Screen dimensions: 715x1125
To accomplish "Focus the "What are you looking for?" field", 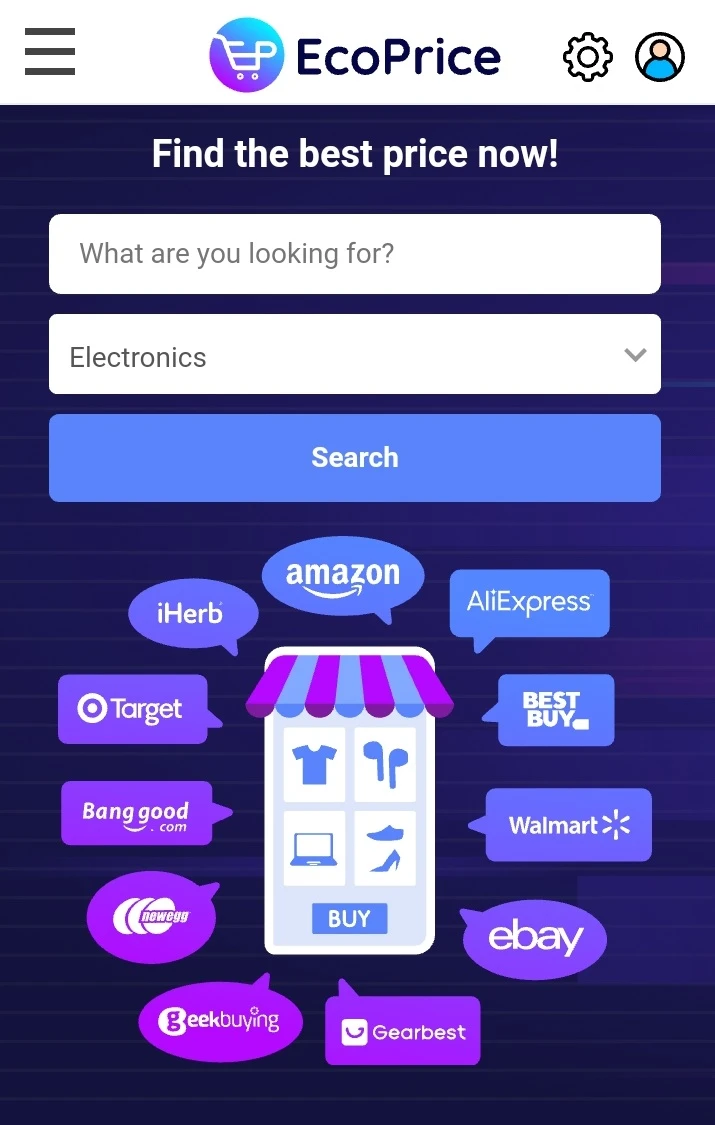I will 355,254.
